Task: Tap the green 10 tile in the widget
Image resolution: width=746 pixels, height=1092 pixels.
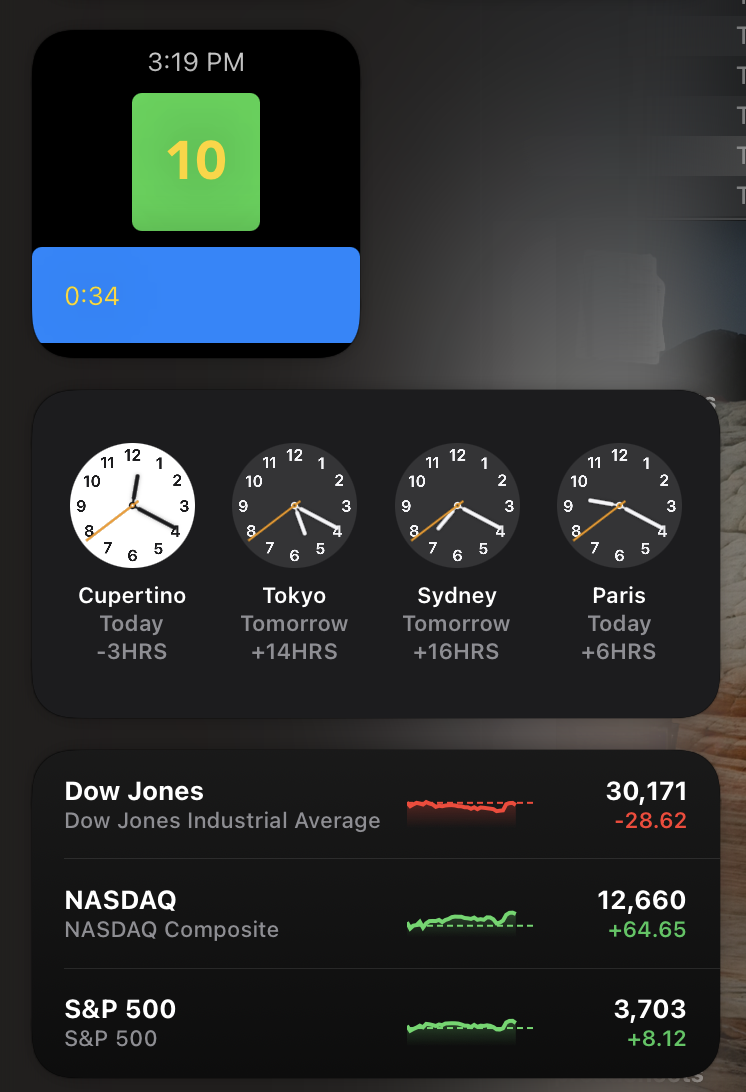Action: 196,162
